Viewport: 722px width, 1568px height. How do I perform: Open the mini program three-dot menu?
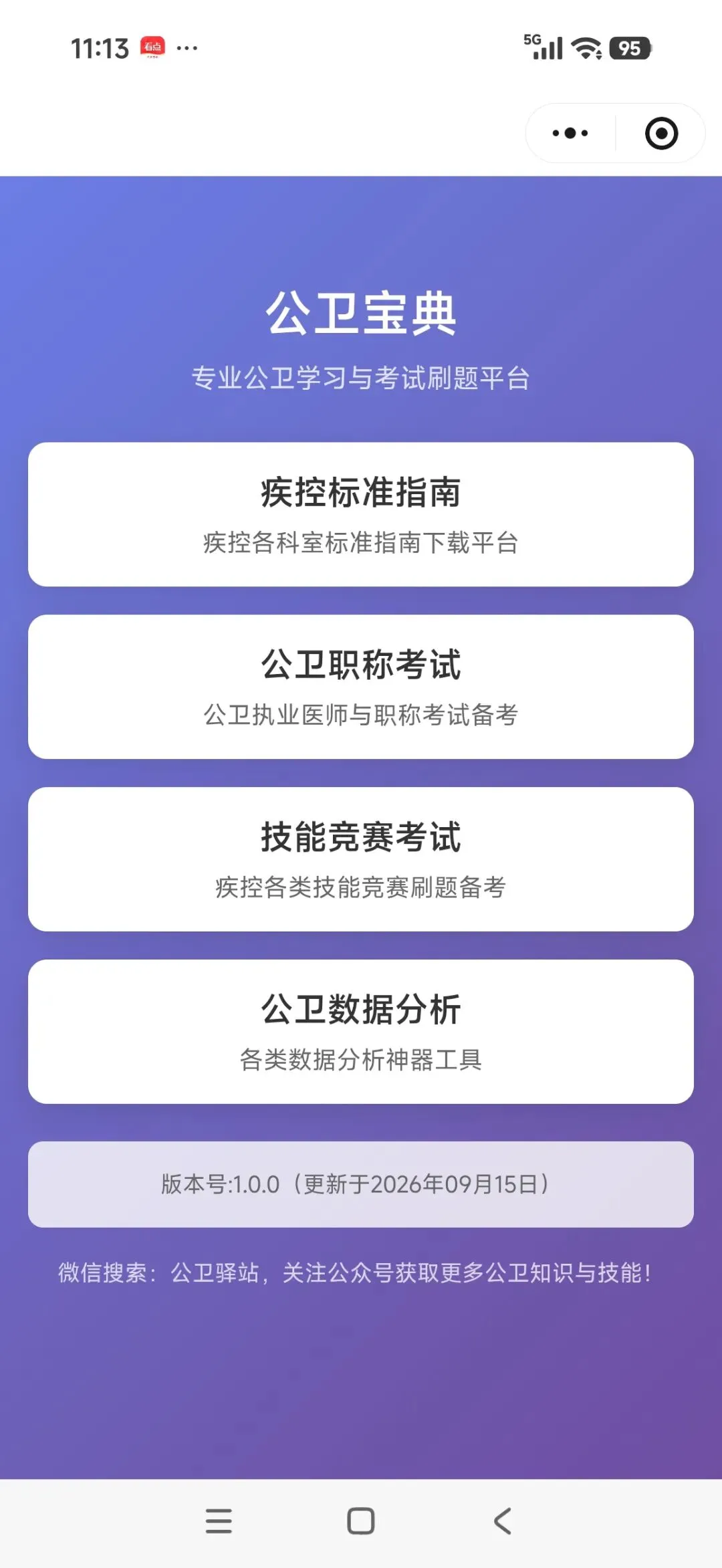tap(570, 133)
